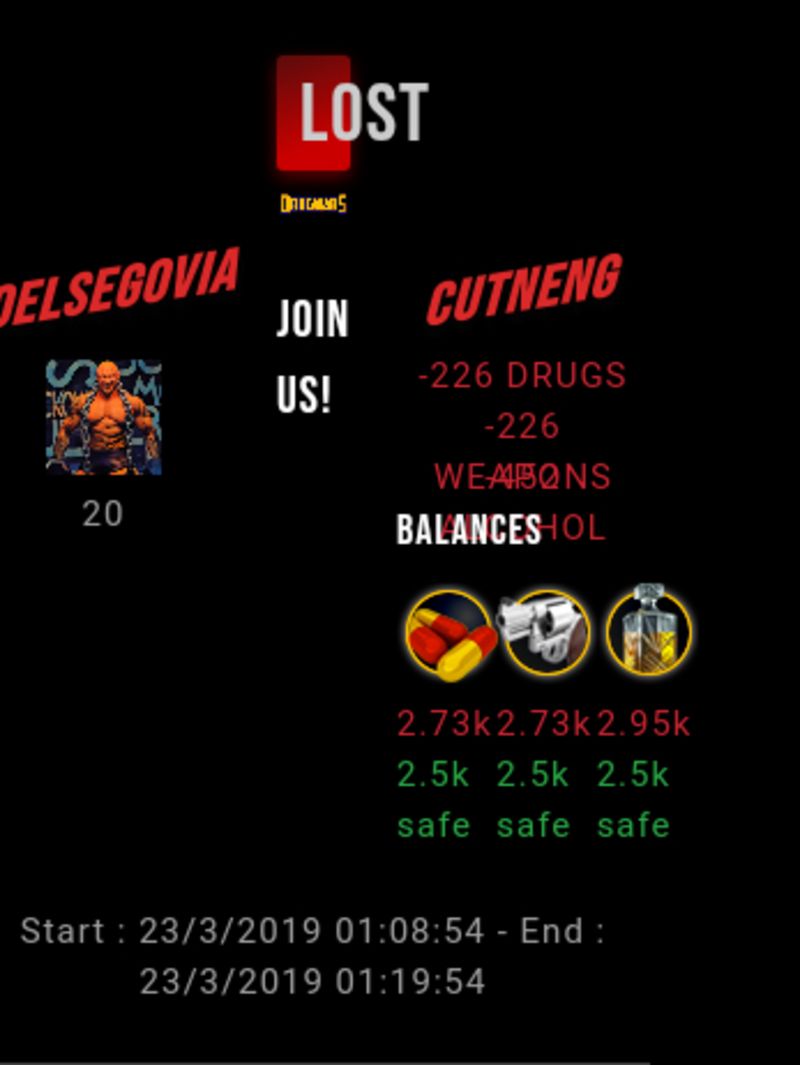Screen dimensions: 800x1065
Task: Tap the JOIN US! link
Action: click(x=311, y=357)
